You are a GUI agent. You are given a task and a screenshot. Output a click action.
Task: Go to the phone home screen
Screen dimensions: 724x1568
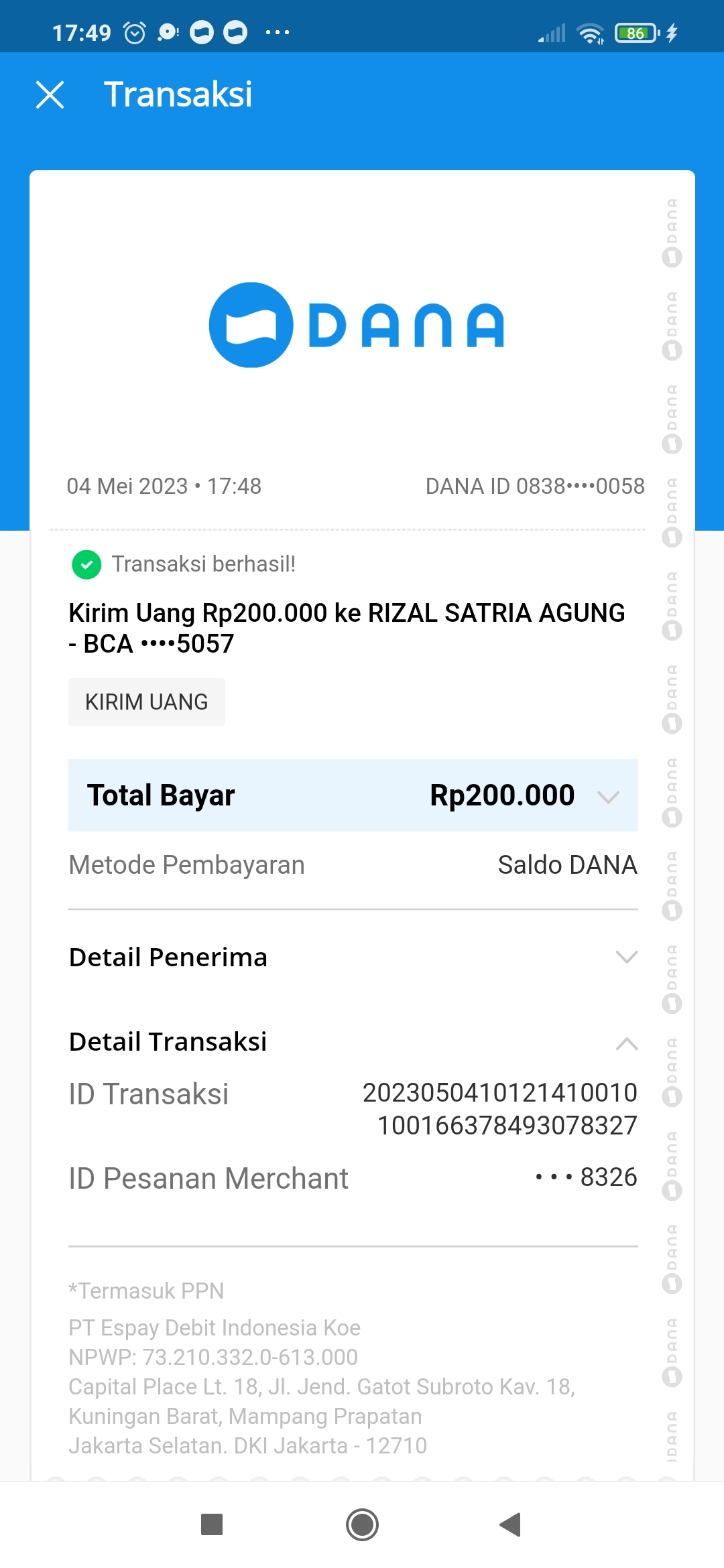pyautogui.click(x=362, y=1524)
